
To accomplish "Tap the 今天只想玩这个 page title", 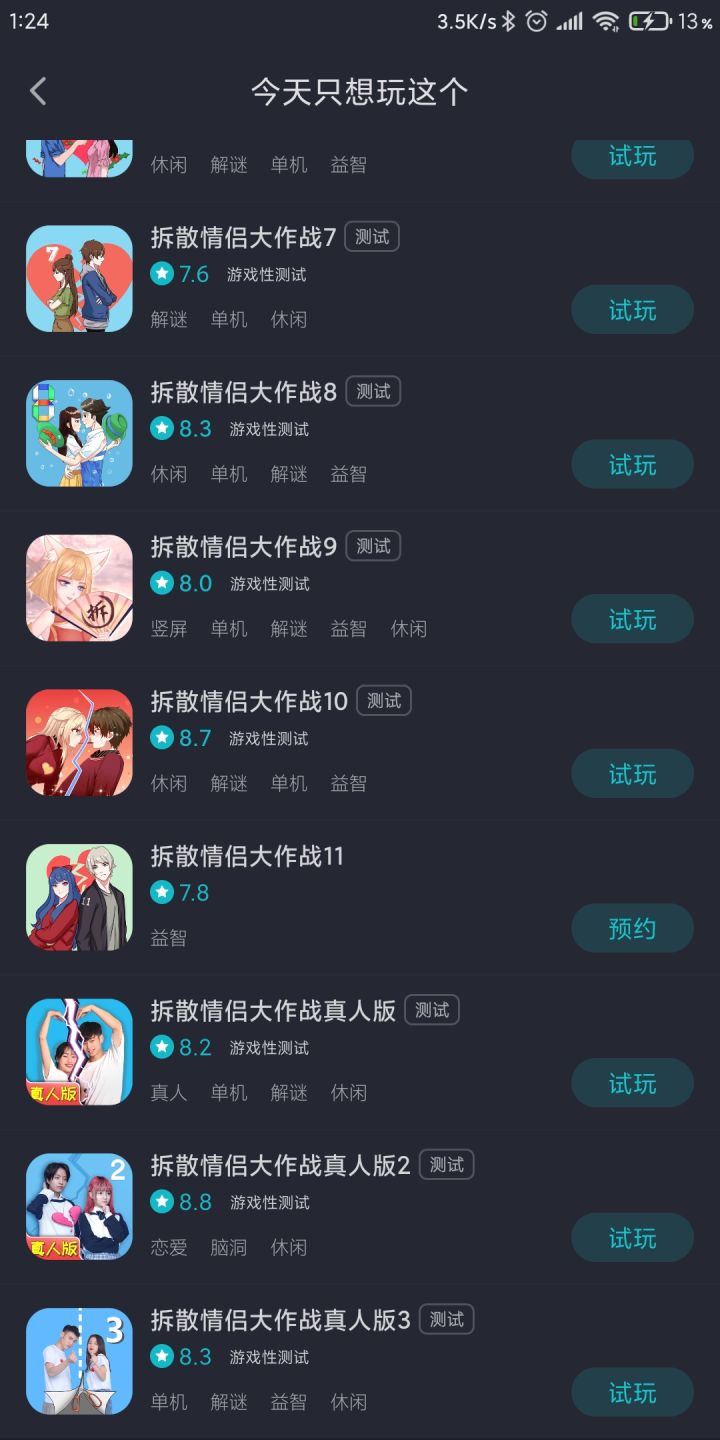I will 360,91.
